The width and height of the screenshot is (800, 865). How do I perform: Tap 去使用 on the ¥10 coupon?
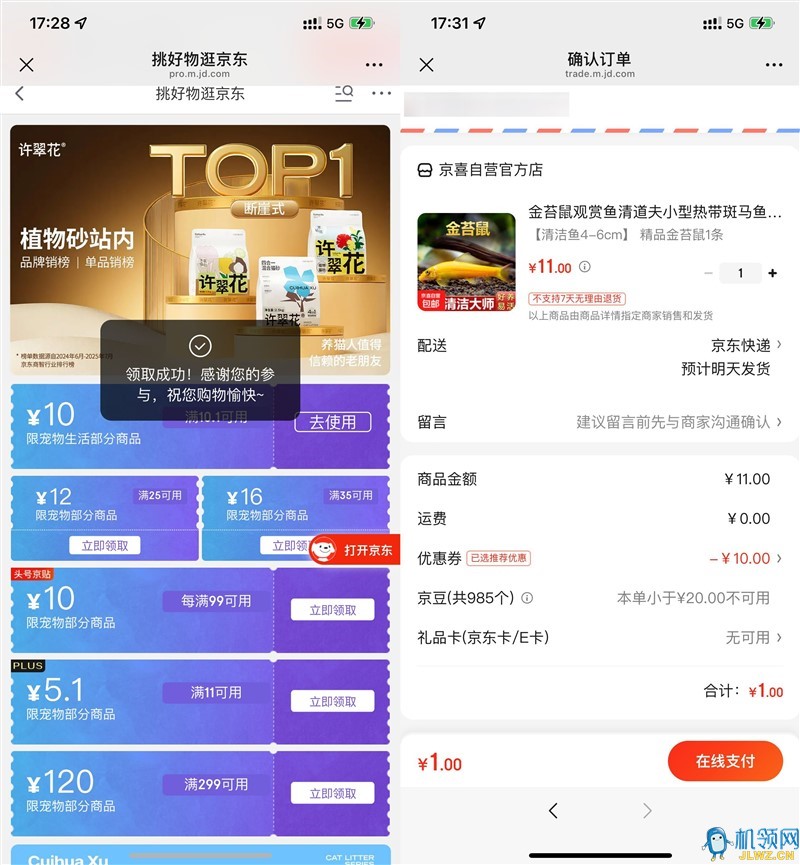[x=332, y=422]
